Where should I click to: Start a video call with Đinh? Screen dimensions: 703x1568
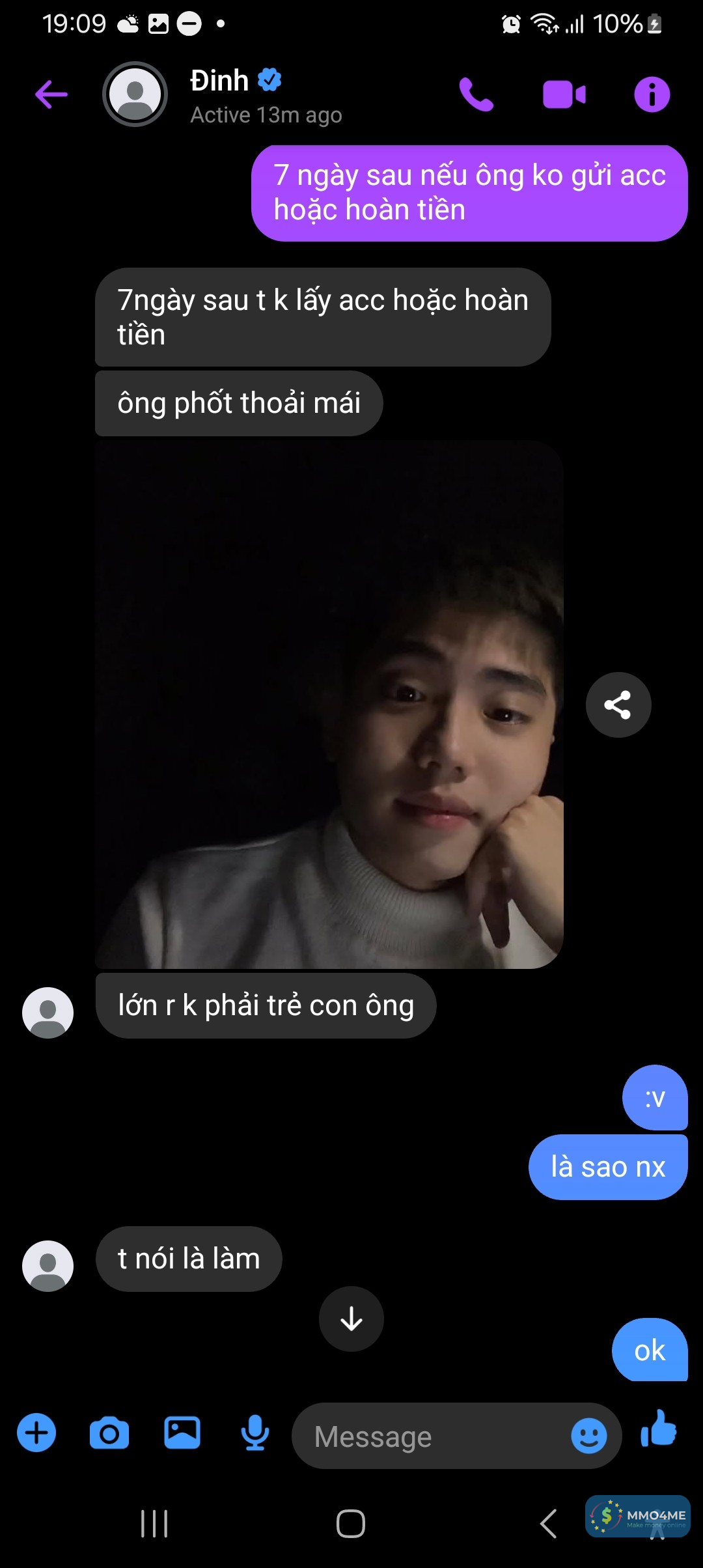564,94
